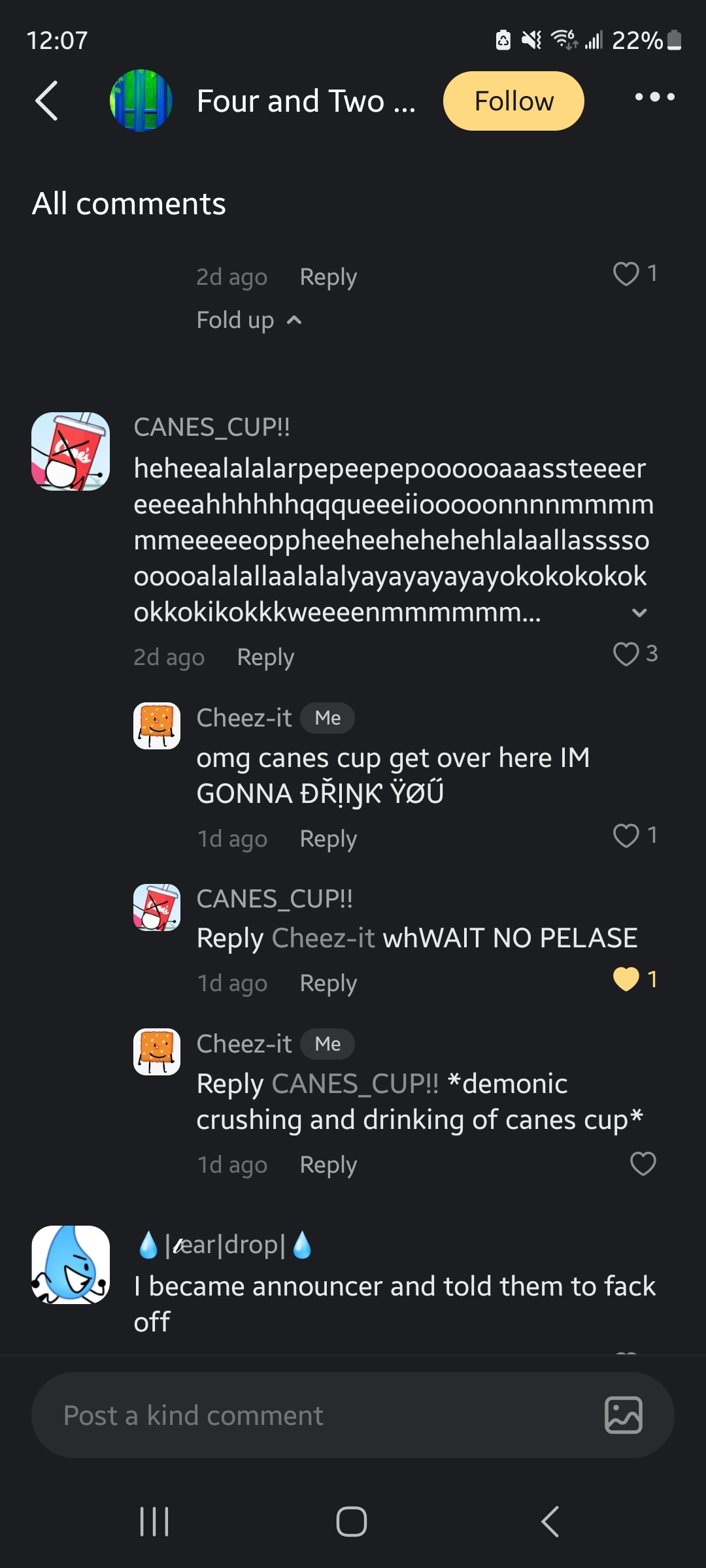Unlike the "whWAIT NO PELASE" reply
Viewport: 706px width, 1568px height.
click(626, 979)
